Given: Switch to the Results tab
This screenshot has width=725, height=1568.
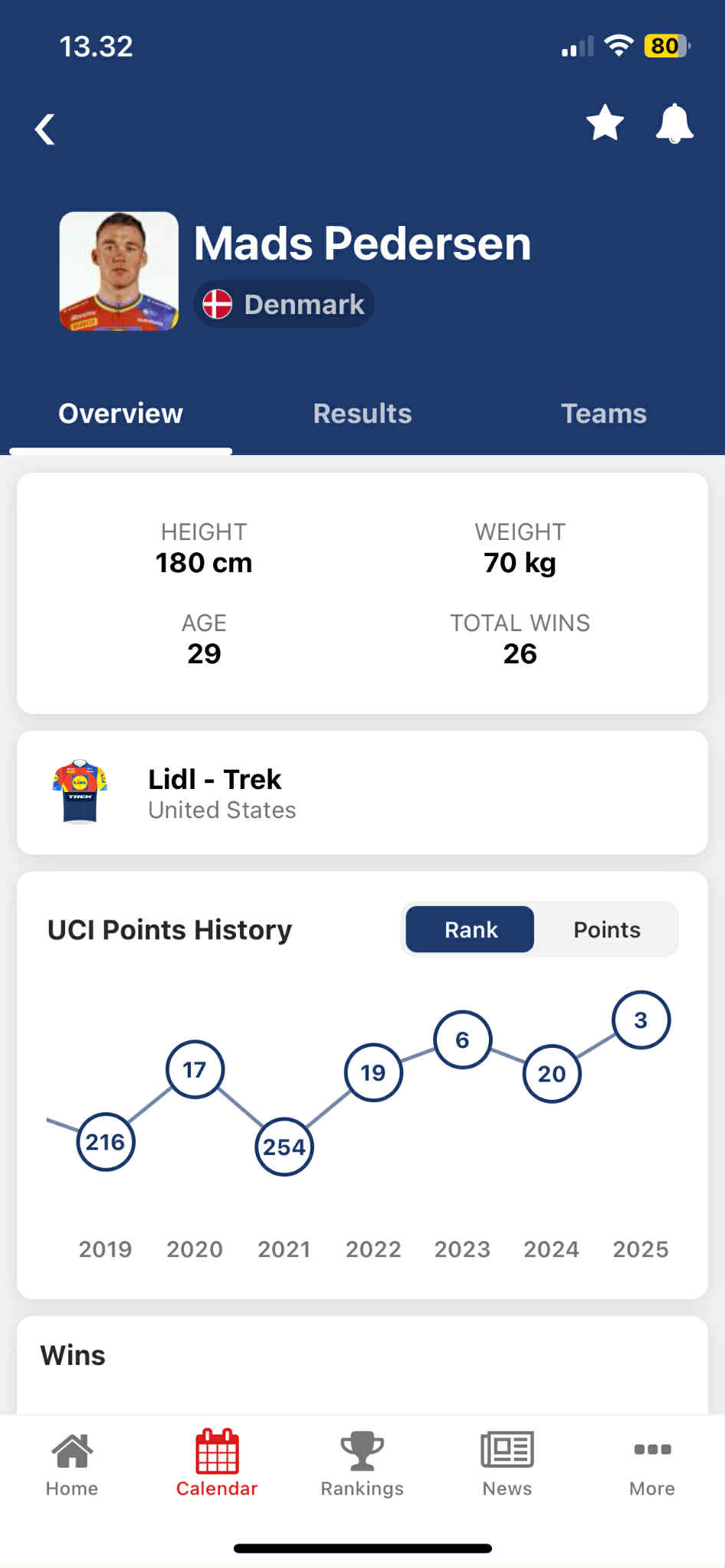Looking at the screenshot, I should [x=362, y=413].
